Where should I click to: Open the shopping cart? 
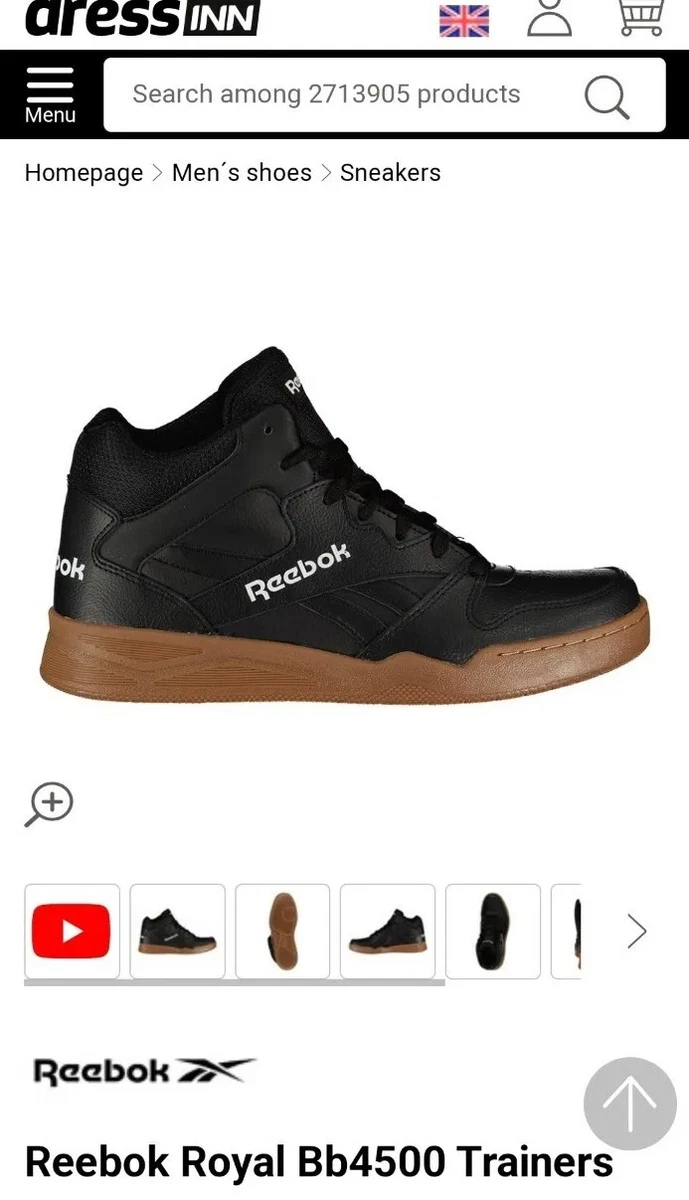[641, 17]
